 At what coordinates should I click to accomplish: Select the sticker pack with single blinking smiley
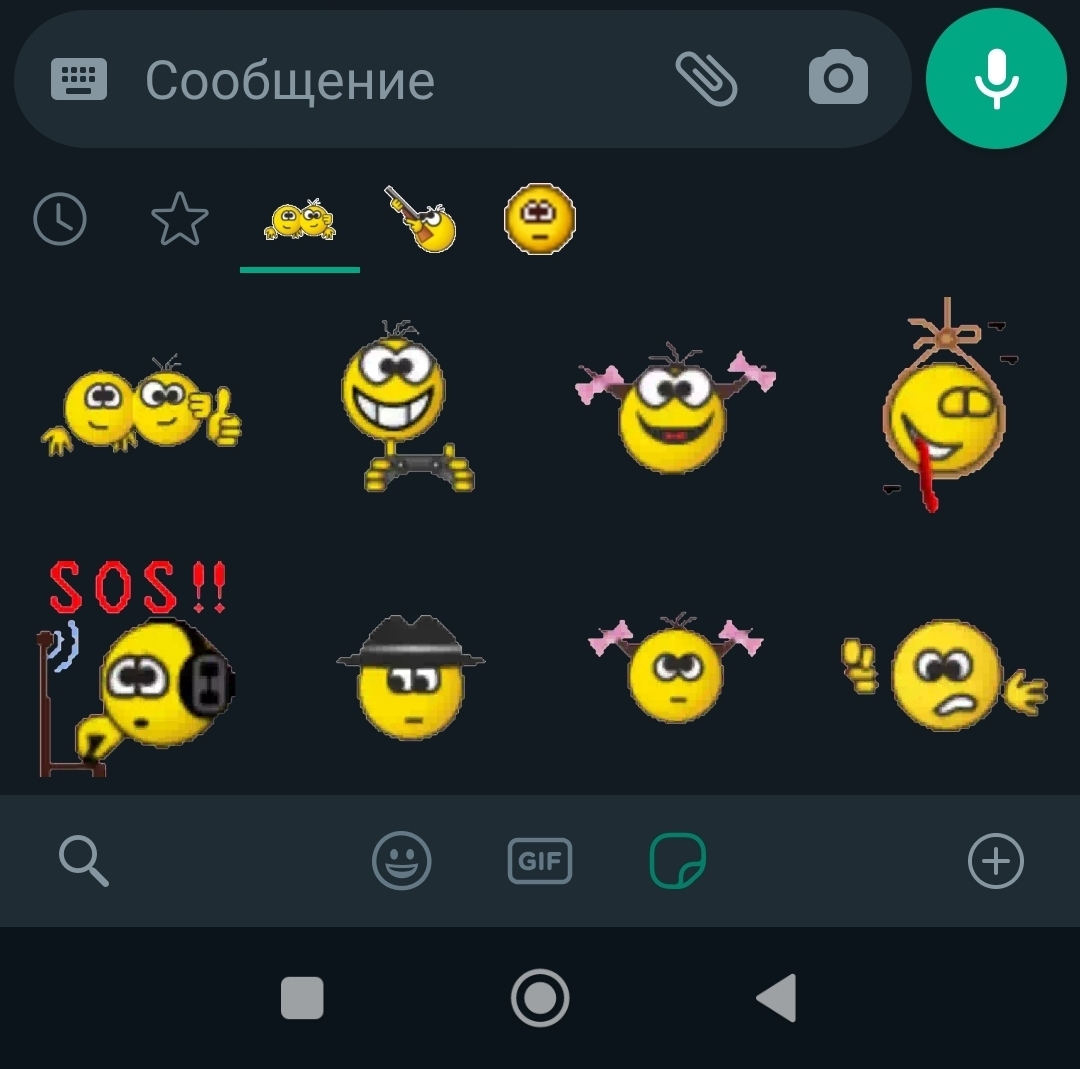coord(540,218)
